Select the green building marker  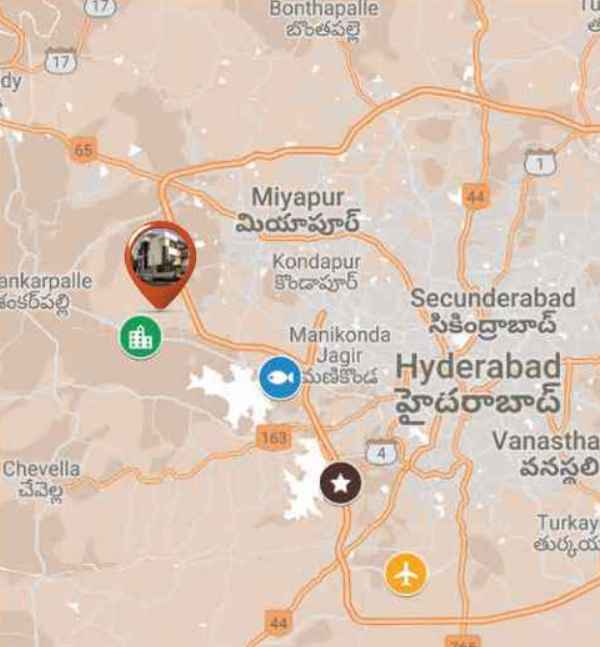[141, 337]
